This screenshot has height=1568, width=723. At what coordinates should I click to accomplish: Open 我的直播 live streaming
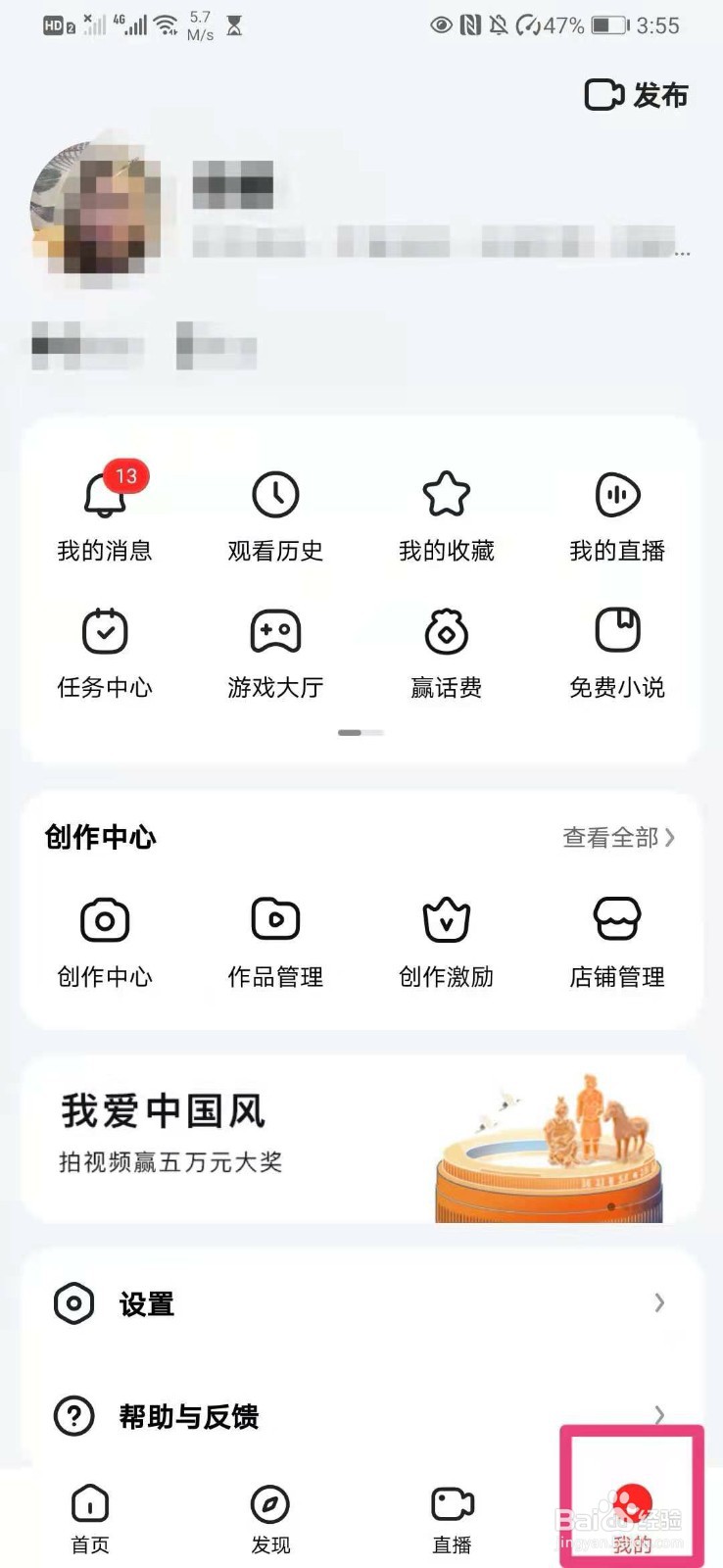tap(617, 514)
